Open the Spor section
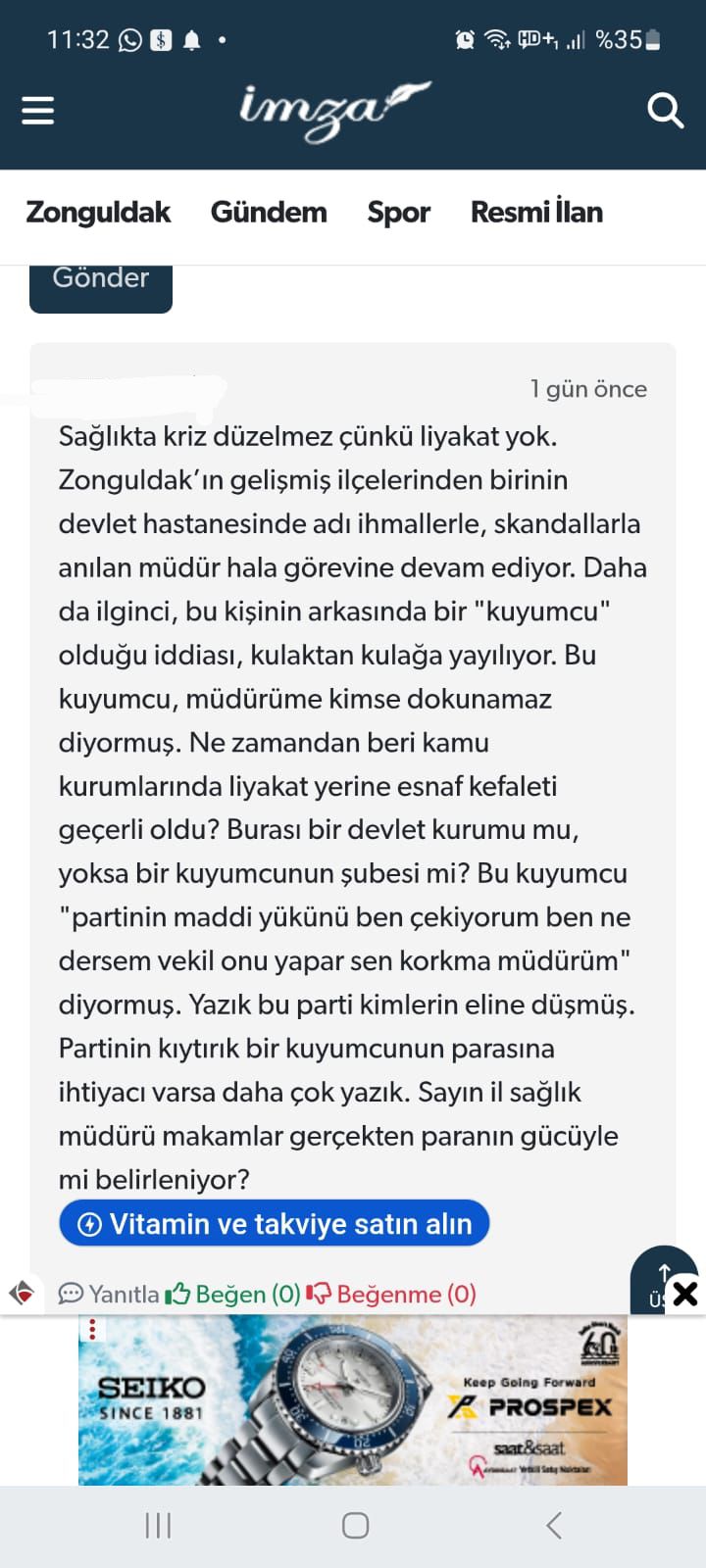 click(398, 212)
